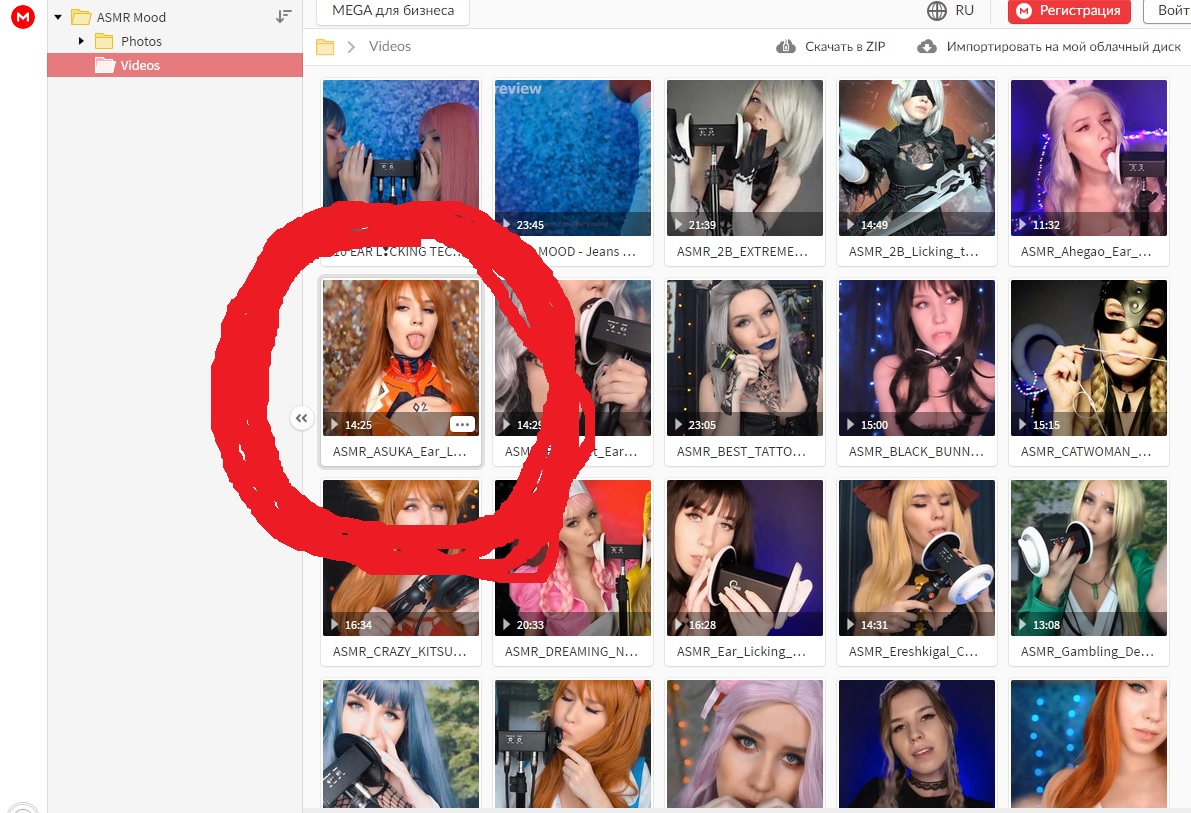Open the ASMR_Gambling_De video
The height and width of the screenshot is (813, 1191).
pos(1088,571)
